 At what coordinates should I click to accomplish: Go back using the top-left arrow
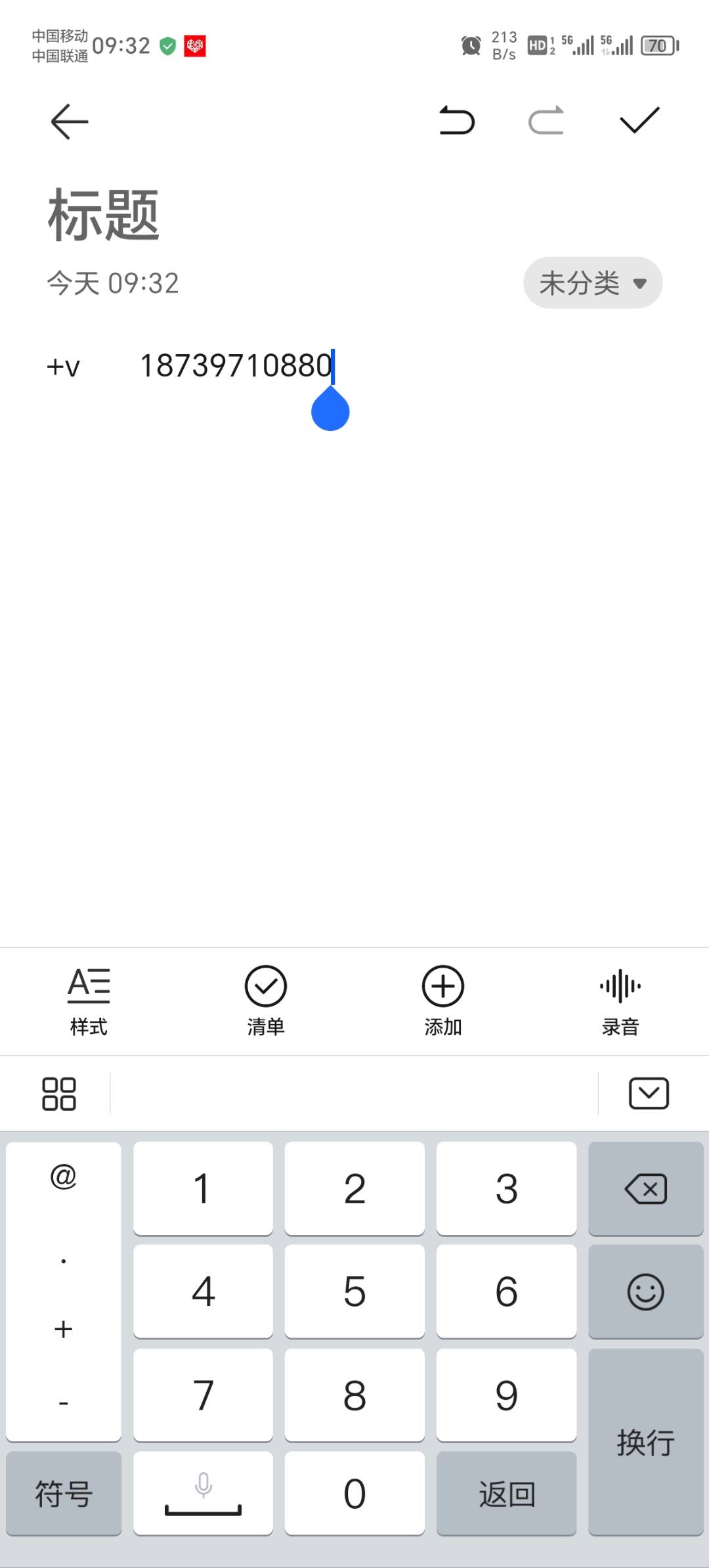tap(70, 122)
